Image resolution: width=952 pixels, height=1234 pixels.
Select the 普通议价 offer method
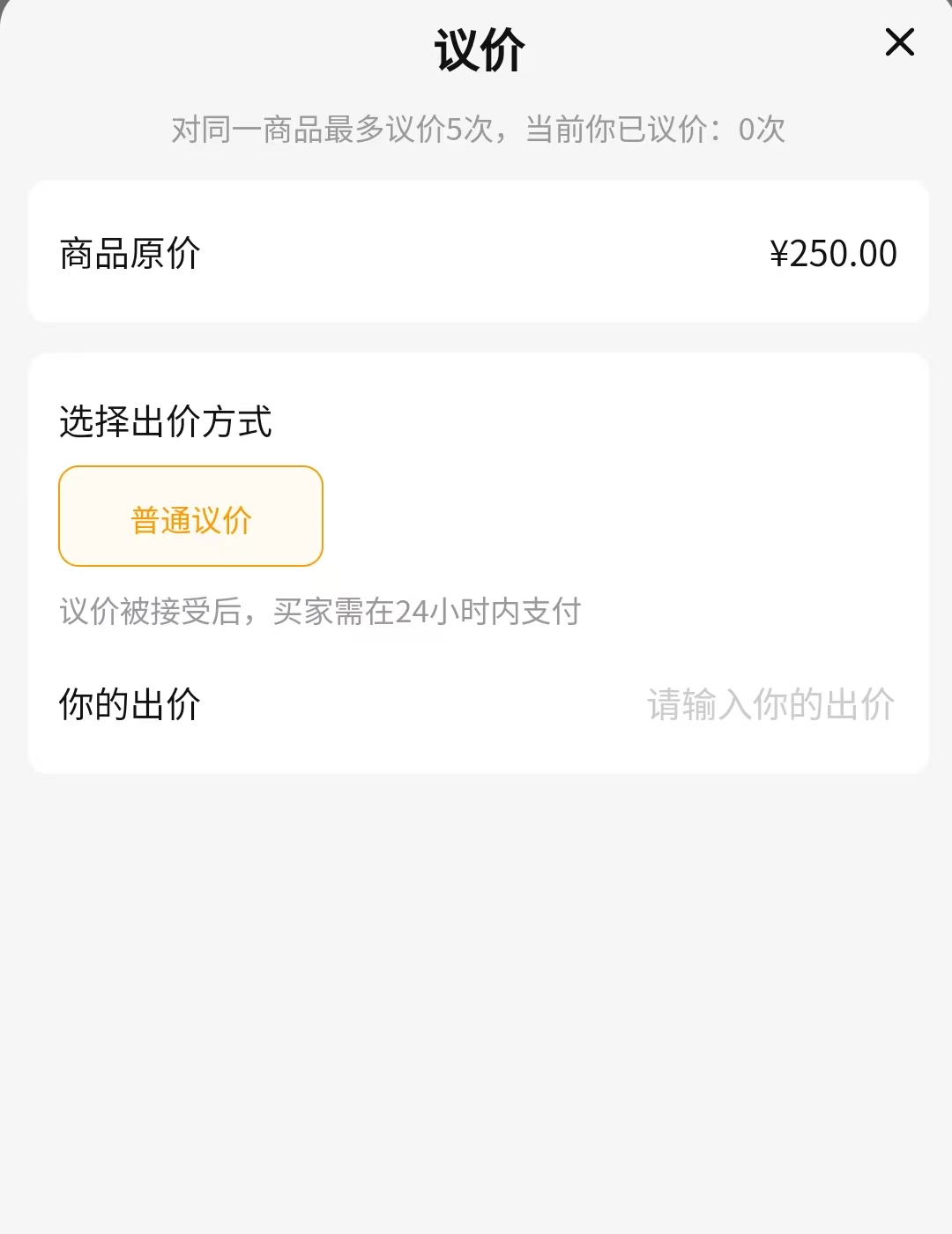(x=190, y=517)
